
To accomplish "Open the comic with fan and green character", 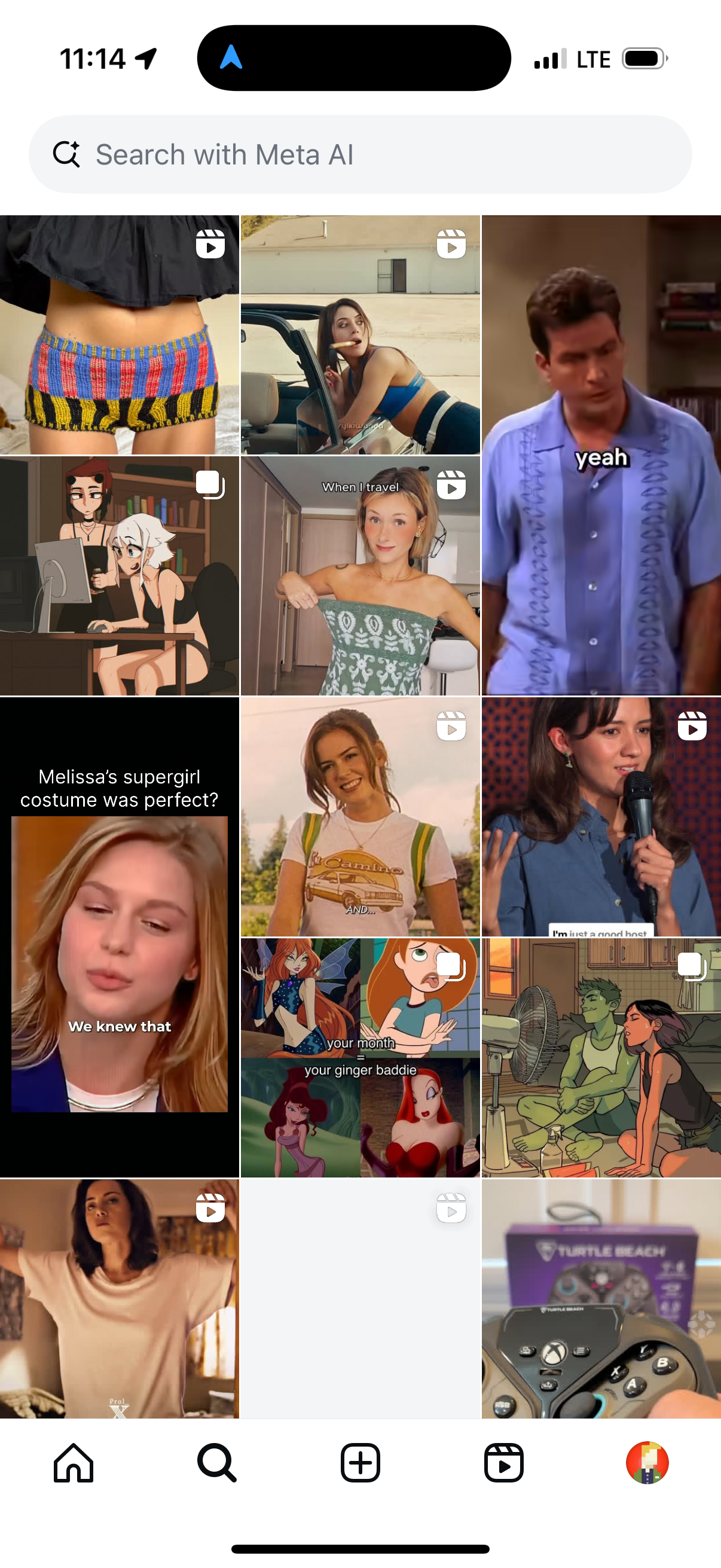I will tap(601, 1058).
